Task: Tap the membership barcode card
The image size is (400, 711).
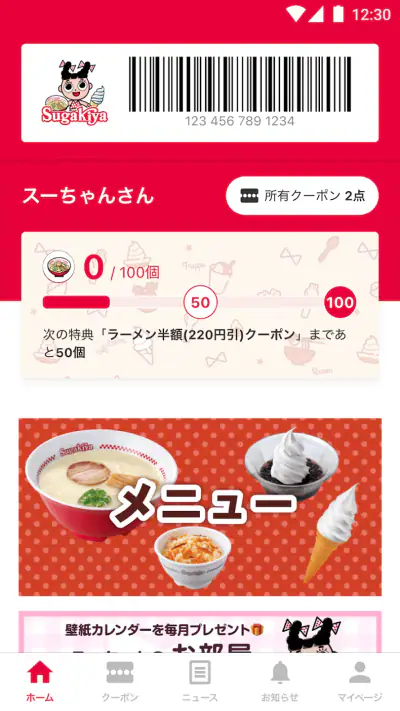Action: coord(200,93)
